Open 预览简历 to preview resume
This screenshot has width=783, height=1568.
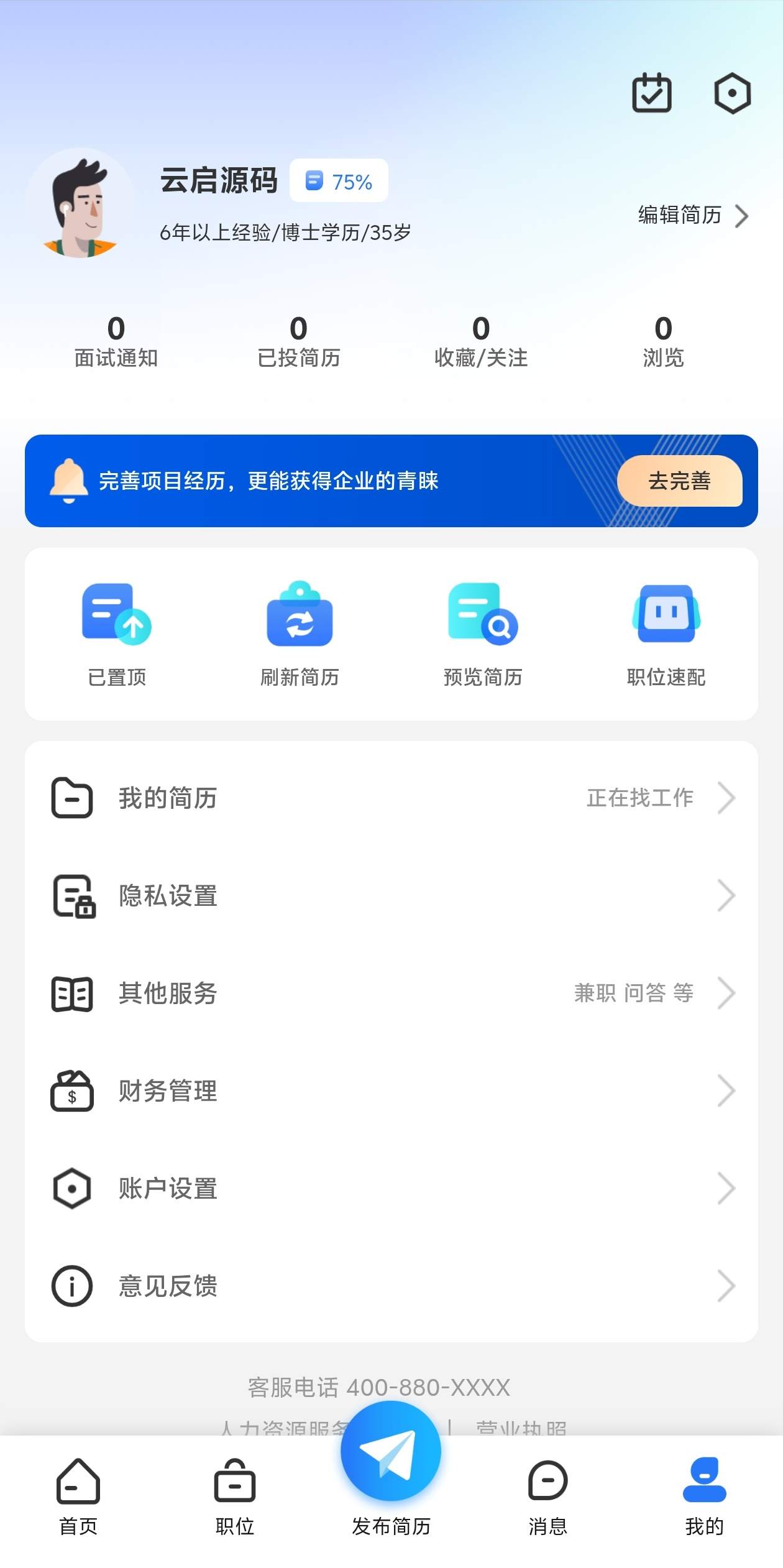pyautogui.click(x=483, y=616)
